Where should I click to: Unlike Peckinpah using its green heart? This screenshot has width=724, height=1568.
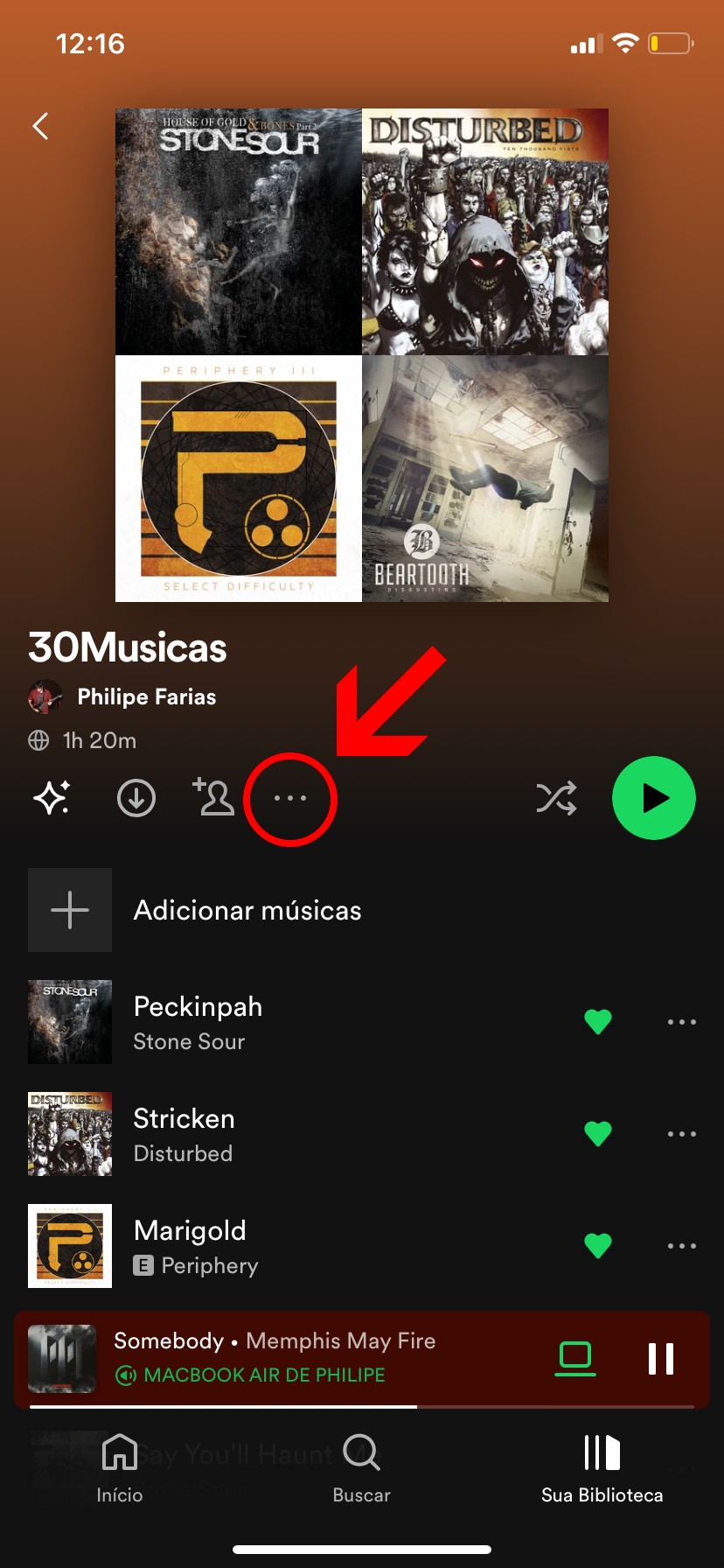(598, 1021)
